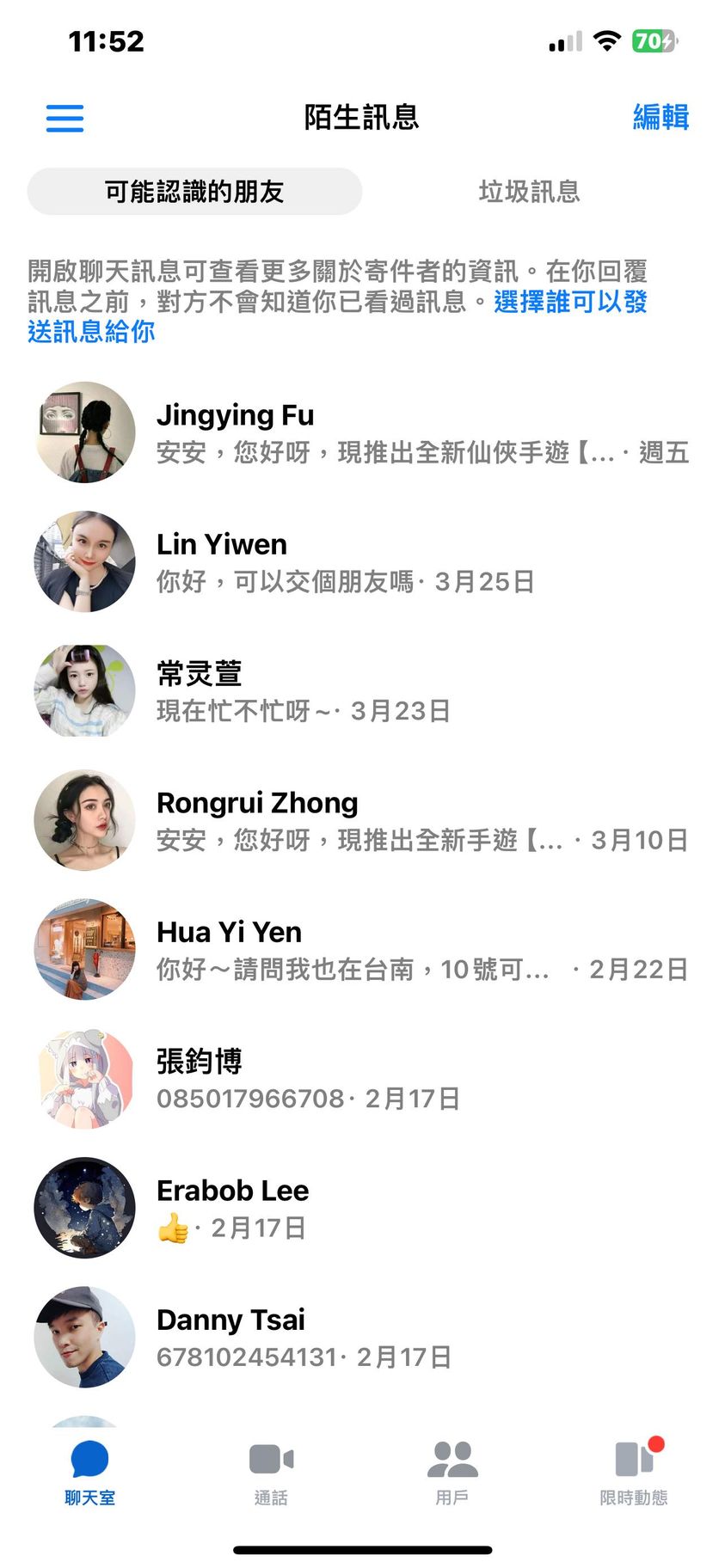Open Rongrui Zhong's message request
Image resolution: width=725 pixels, height=1568 pixels.
(361, 820)
